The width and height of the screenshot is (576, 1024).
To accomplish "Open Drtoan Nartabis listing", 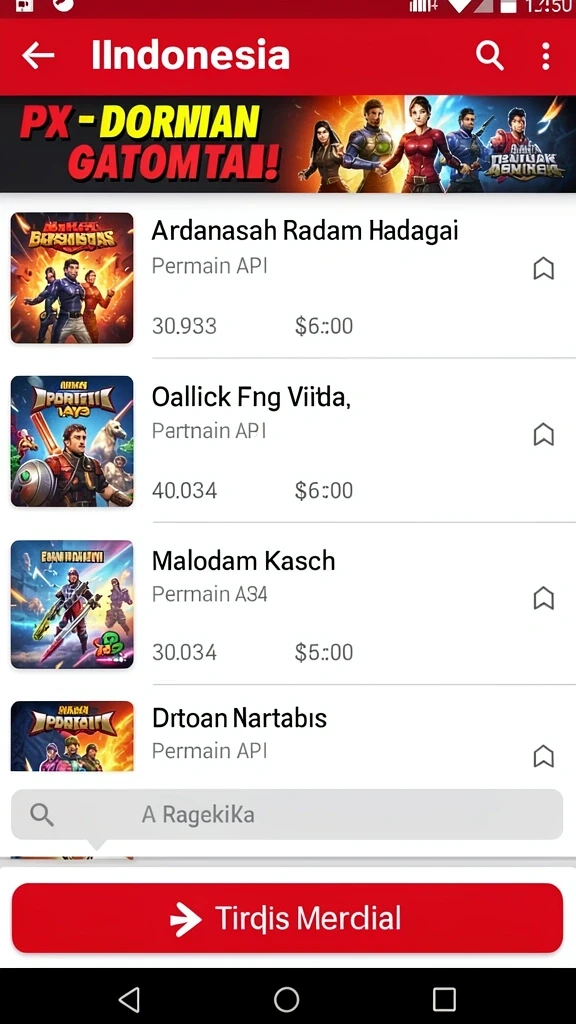I will (288, 735).
